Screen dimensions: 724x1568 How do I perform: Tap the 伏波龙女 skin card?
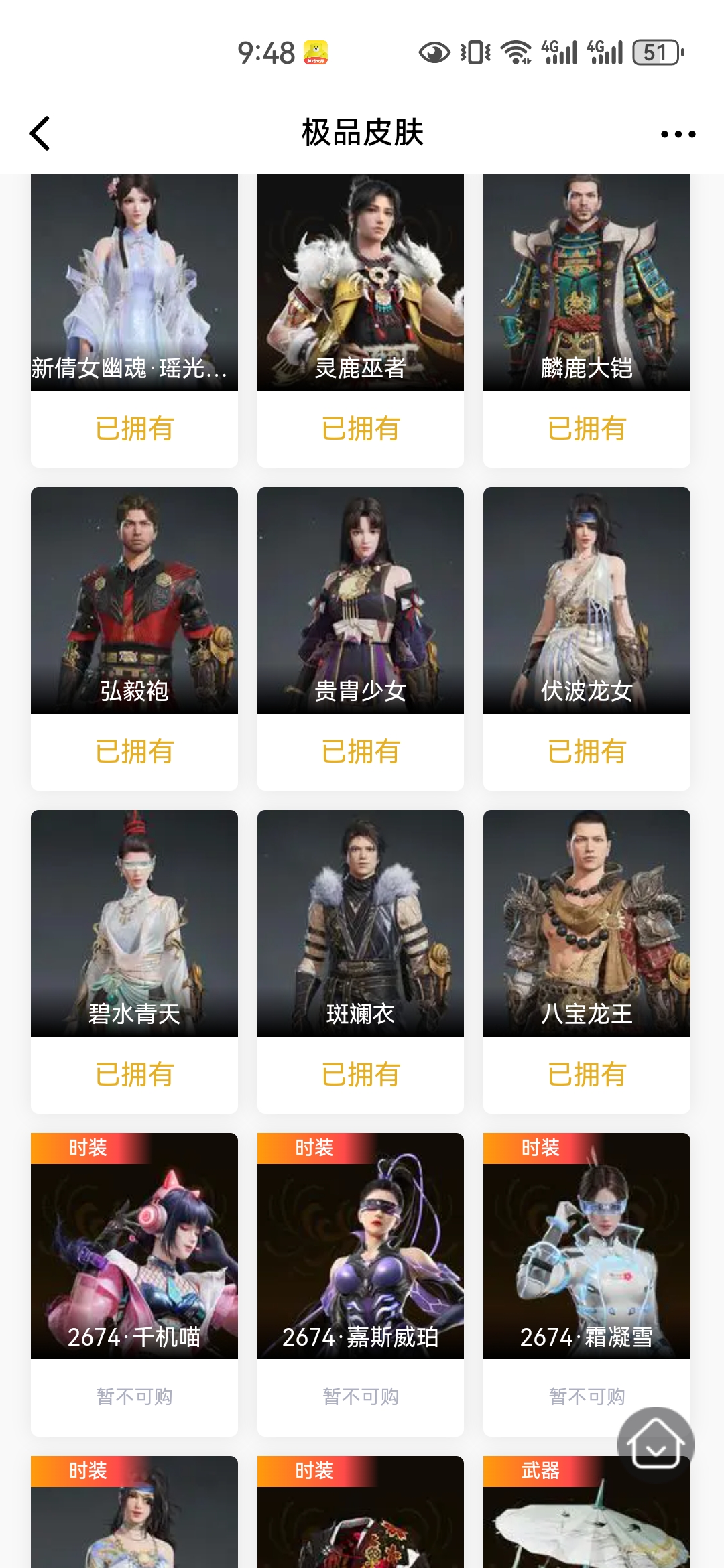pos(587,600)
